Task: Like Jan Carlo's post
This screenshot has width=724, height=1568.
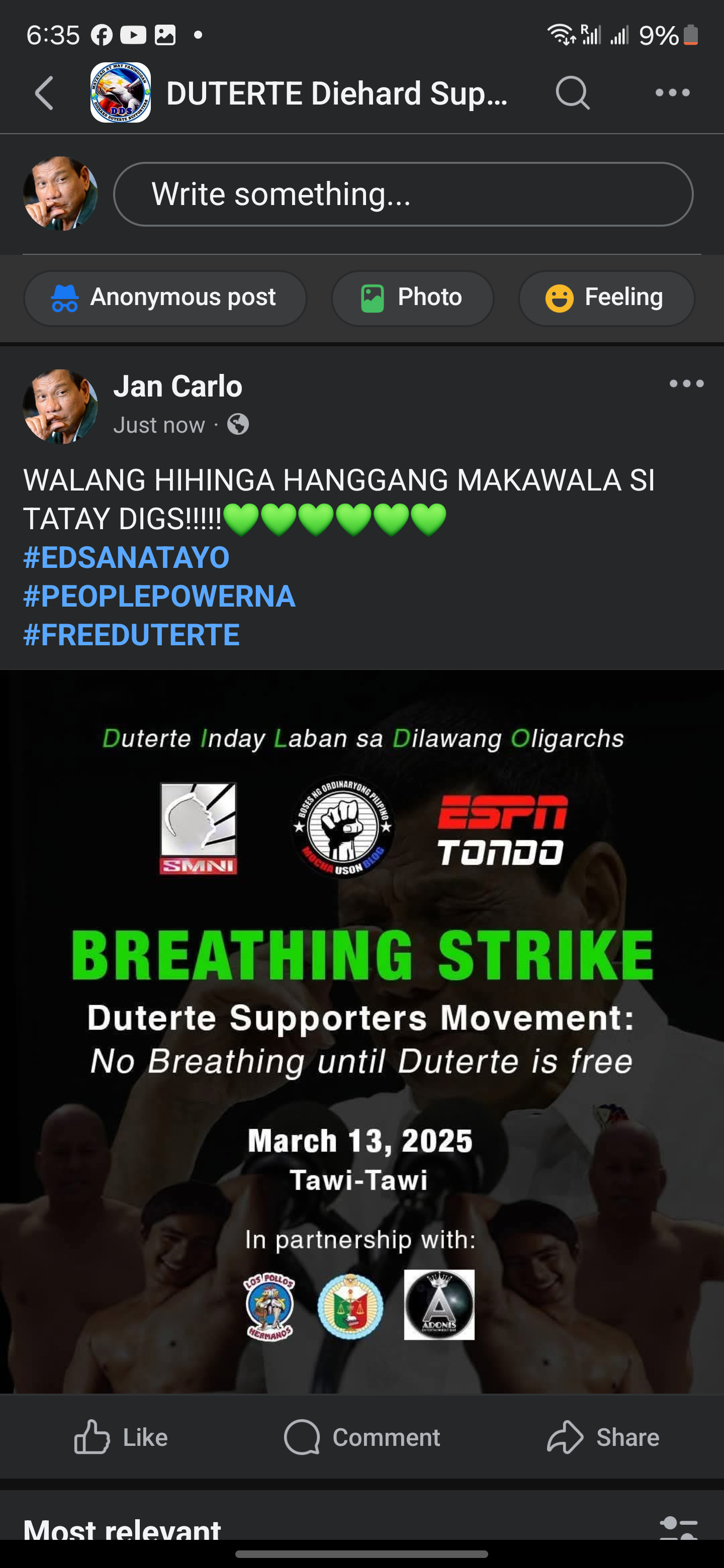Action: 121,1437
